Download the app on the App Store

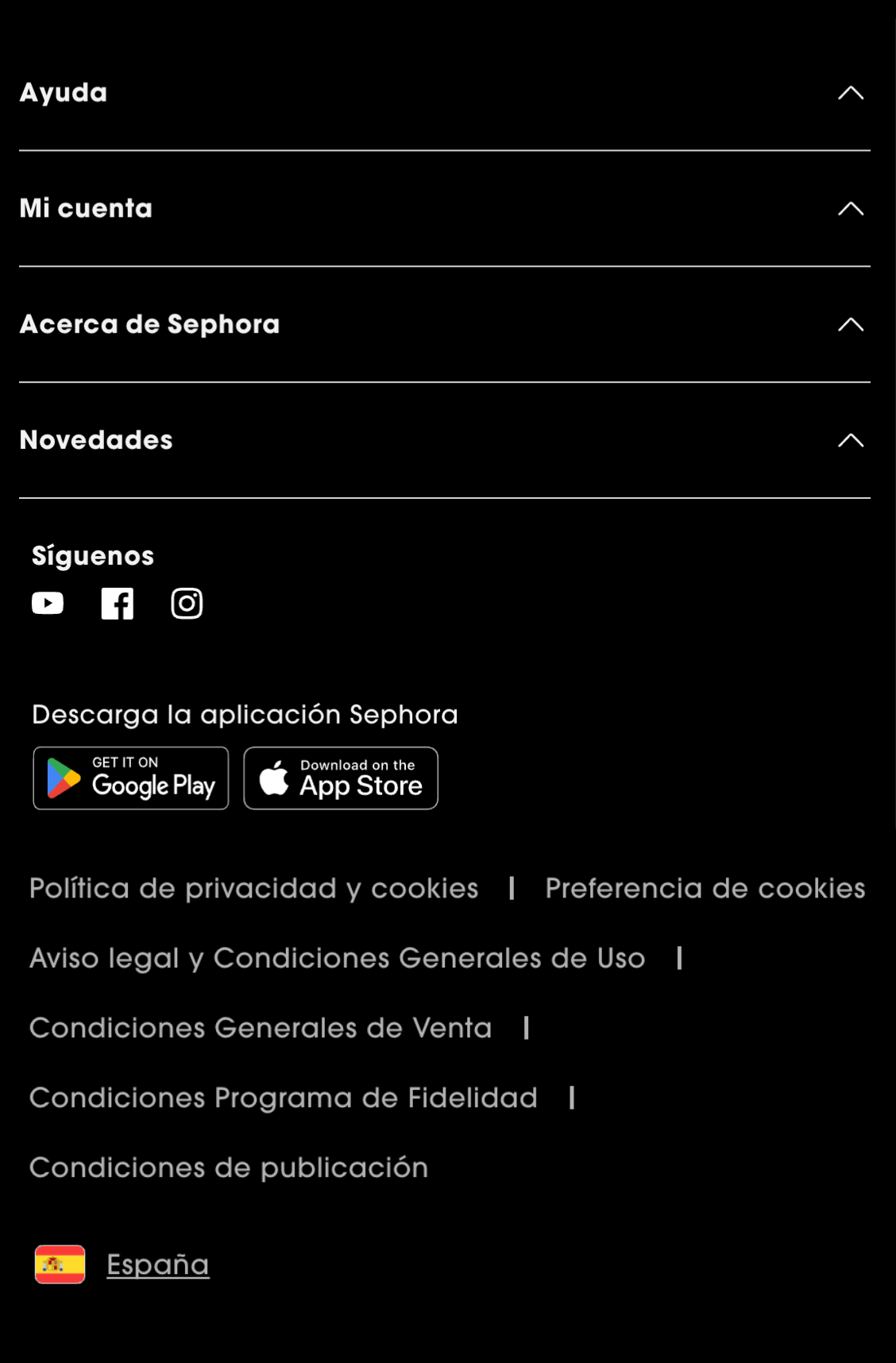pos(341,778)
